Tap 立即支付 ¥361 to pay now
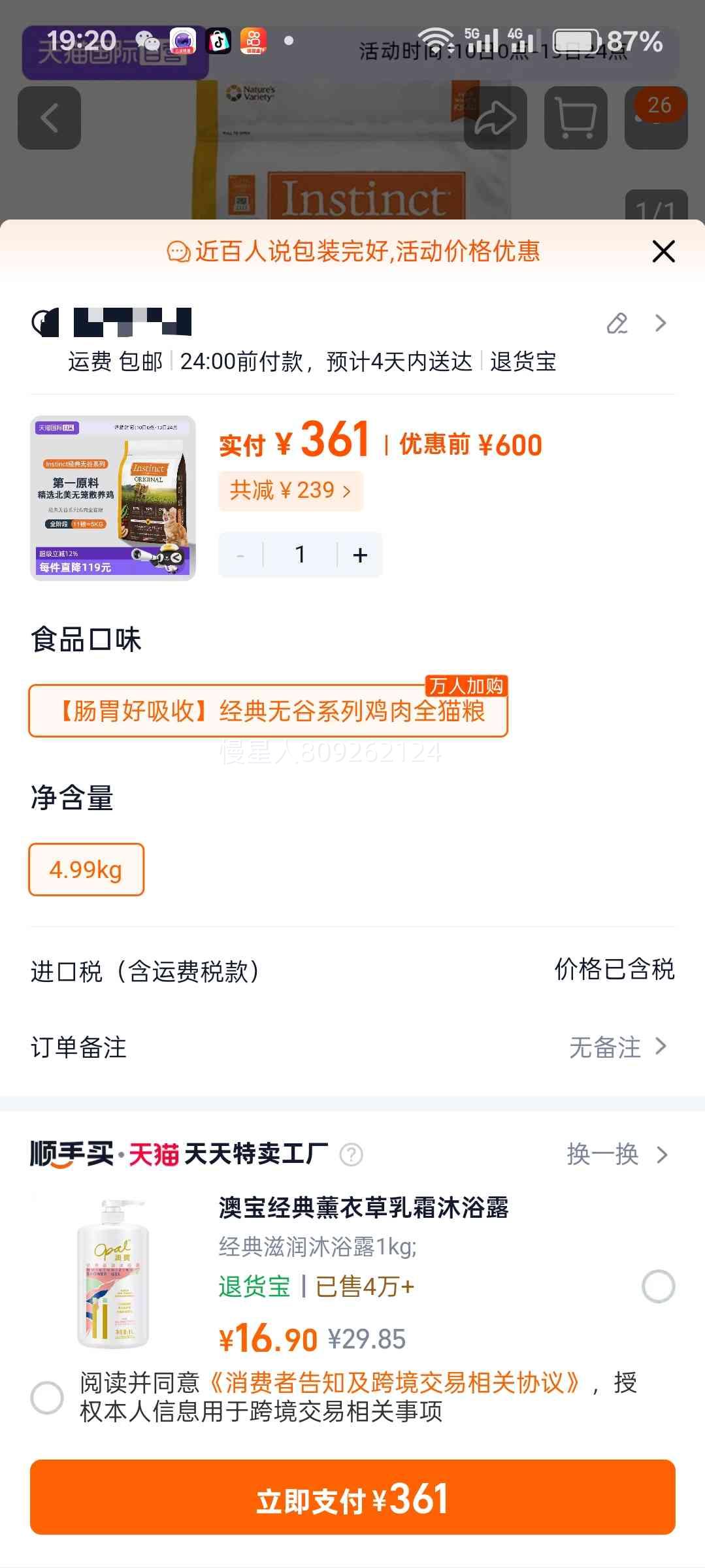This screenshot has width=705, height=1568. tap(353, 1497)
